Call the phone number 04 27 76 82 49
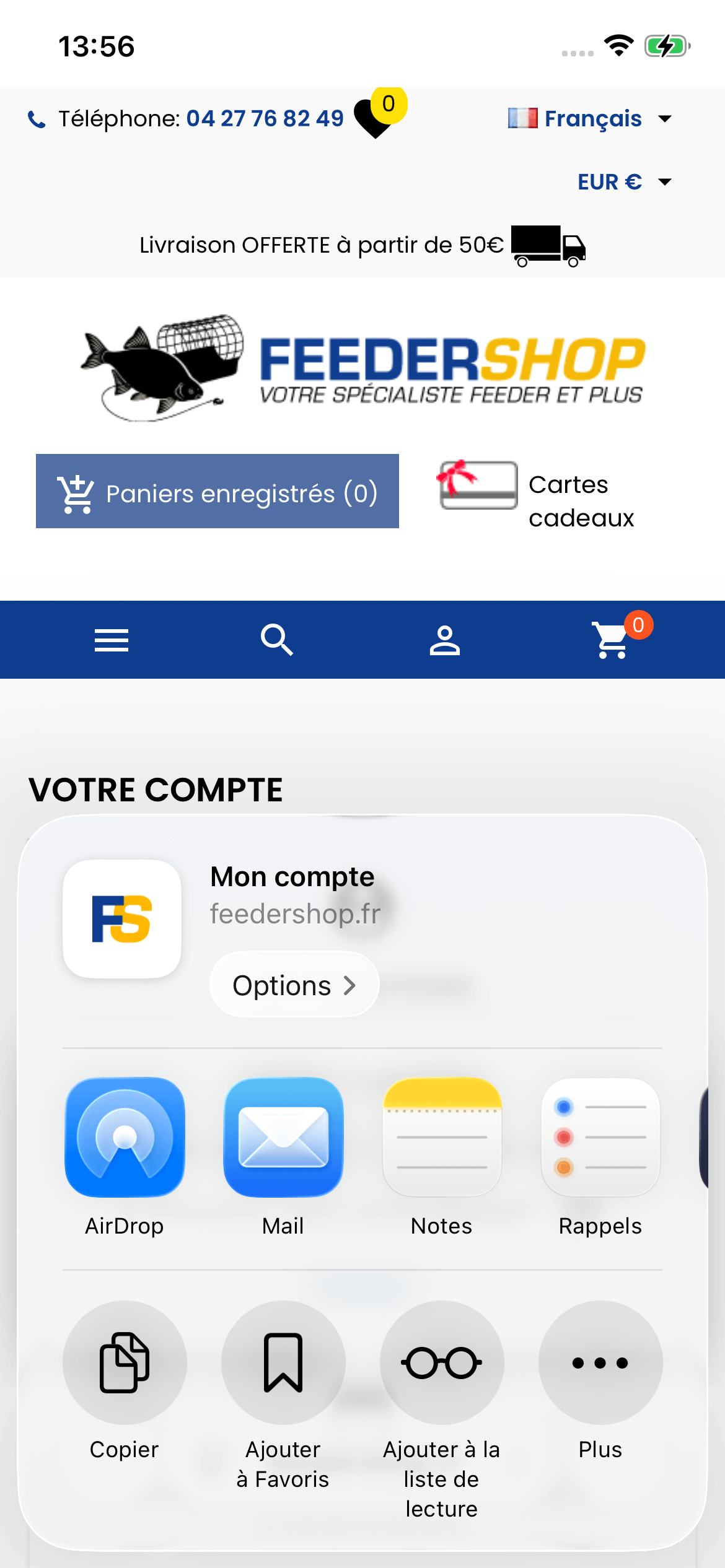 pos(265,118)
